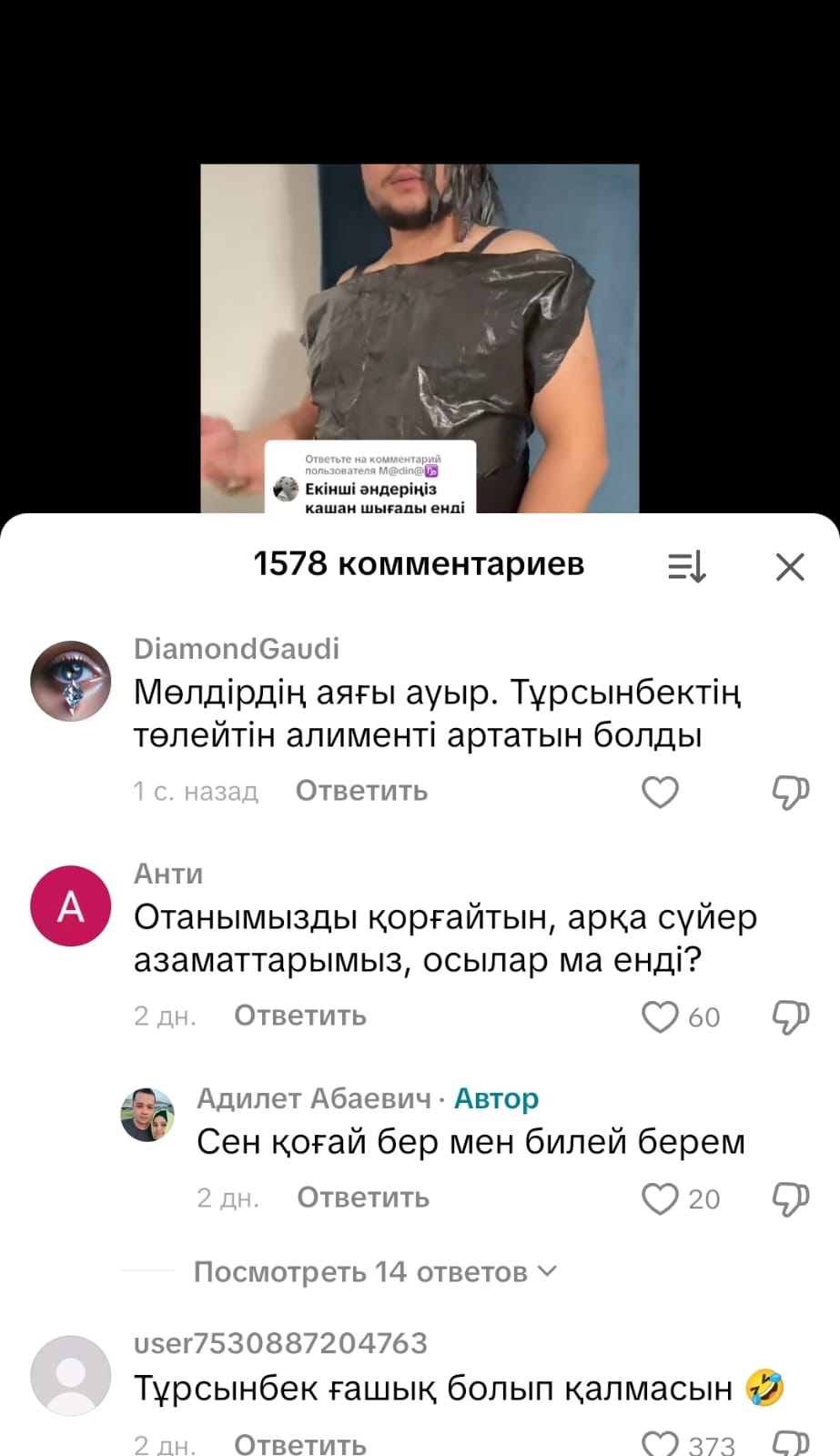
Task: Dislike DiamondGaudi's comment
Action: (x=790, y=792)
